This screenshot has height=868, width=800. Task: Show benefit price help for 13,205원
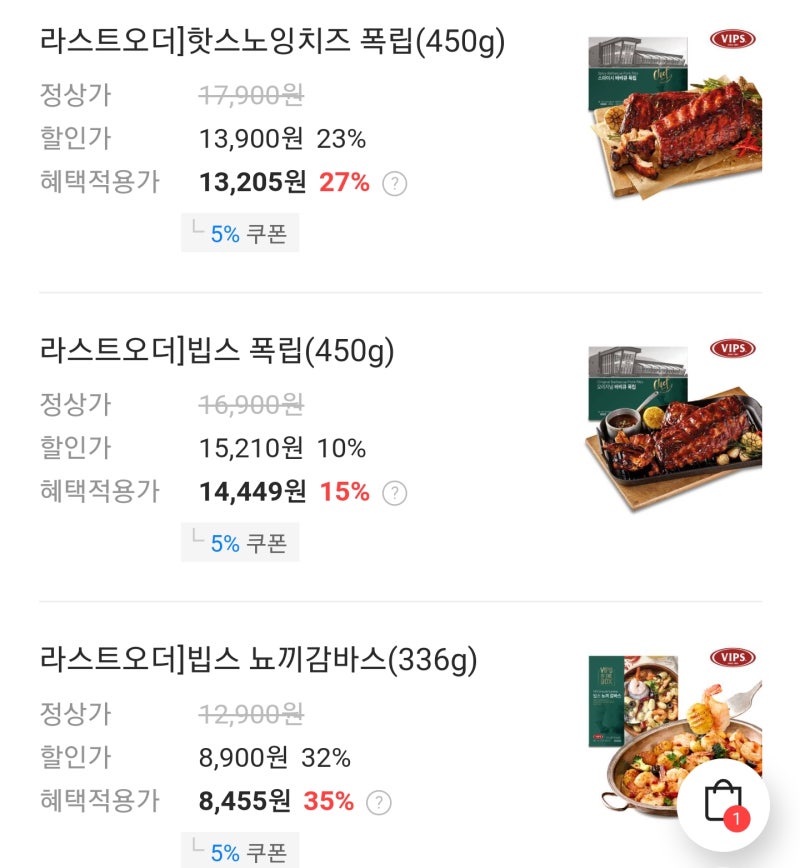coord(395,184)
